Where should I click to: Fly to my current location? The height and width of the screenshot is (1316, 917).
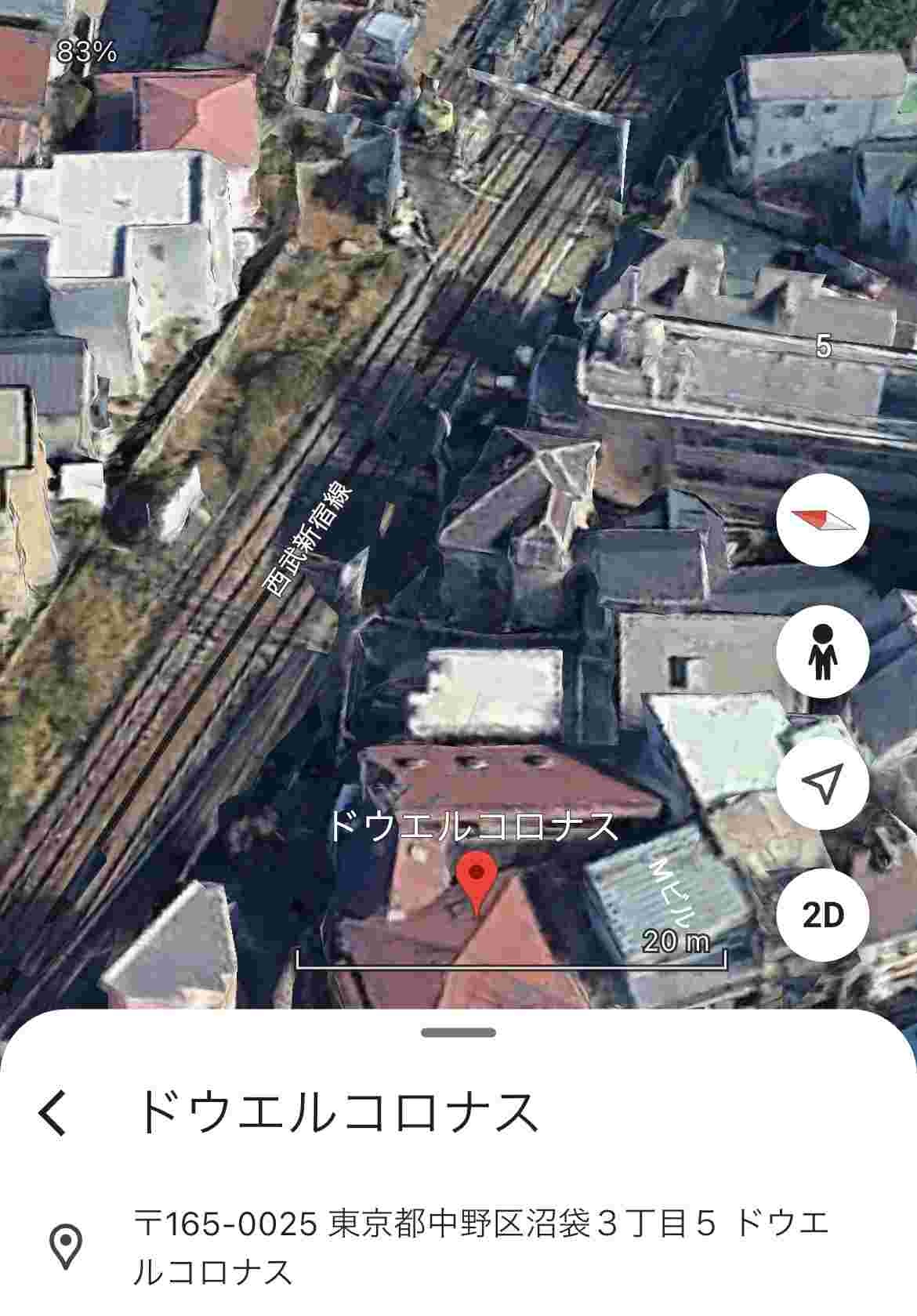point(822,783)
